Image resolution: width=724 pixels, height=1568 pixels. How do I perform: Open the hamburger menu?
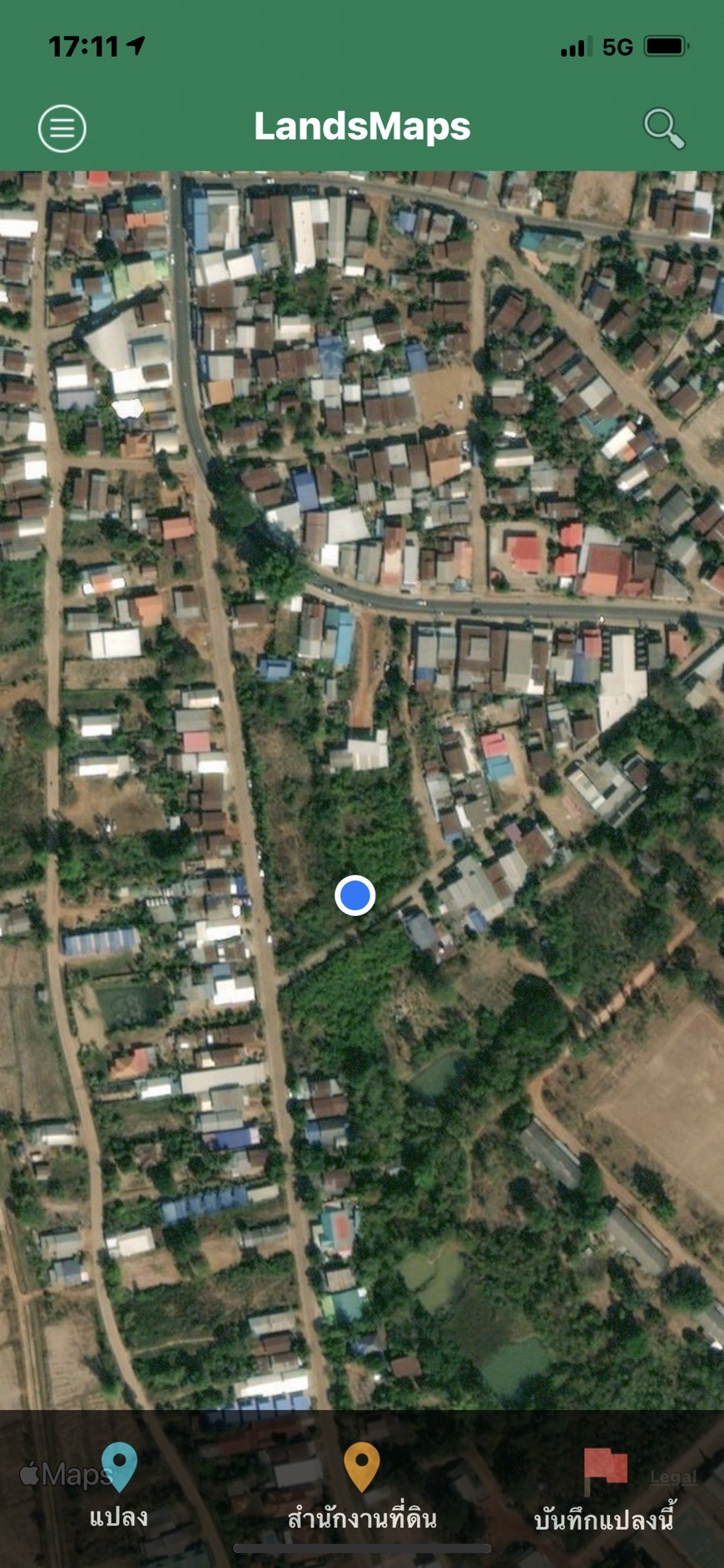[62, 128]
